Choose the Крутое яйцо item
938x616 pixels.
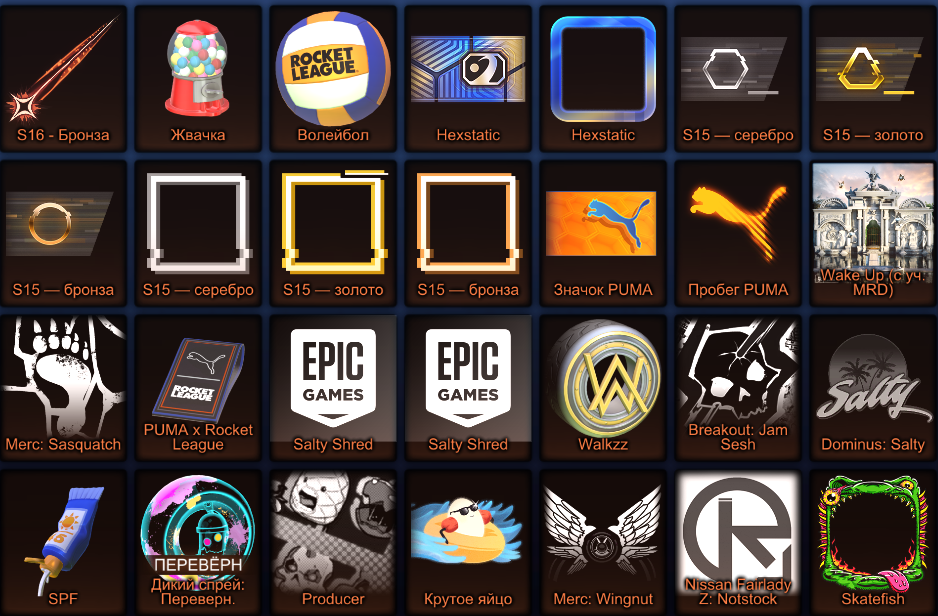pyautogui.click(x=468, y=542)
